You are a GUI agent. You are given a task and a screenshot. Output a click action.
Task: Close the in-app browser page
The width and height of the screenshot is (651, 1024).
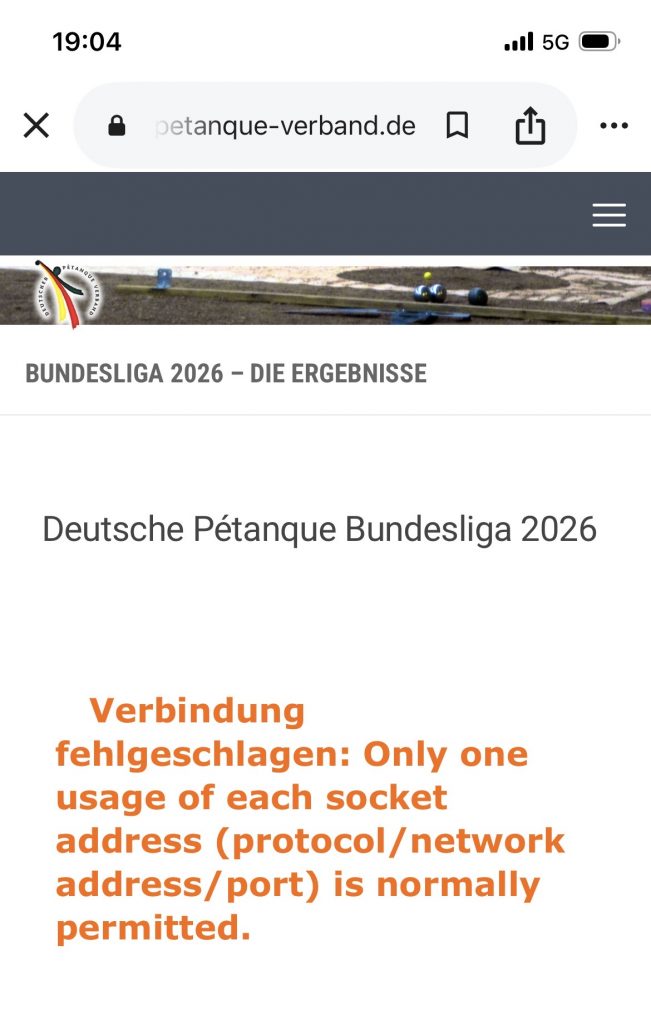click(x=36, y=126)
